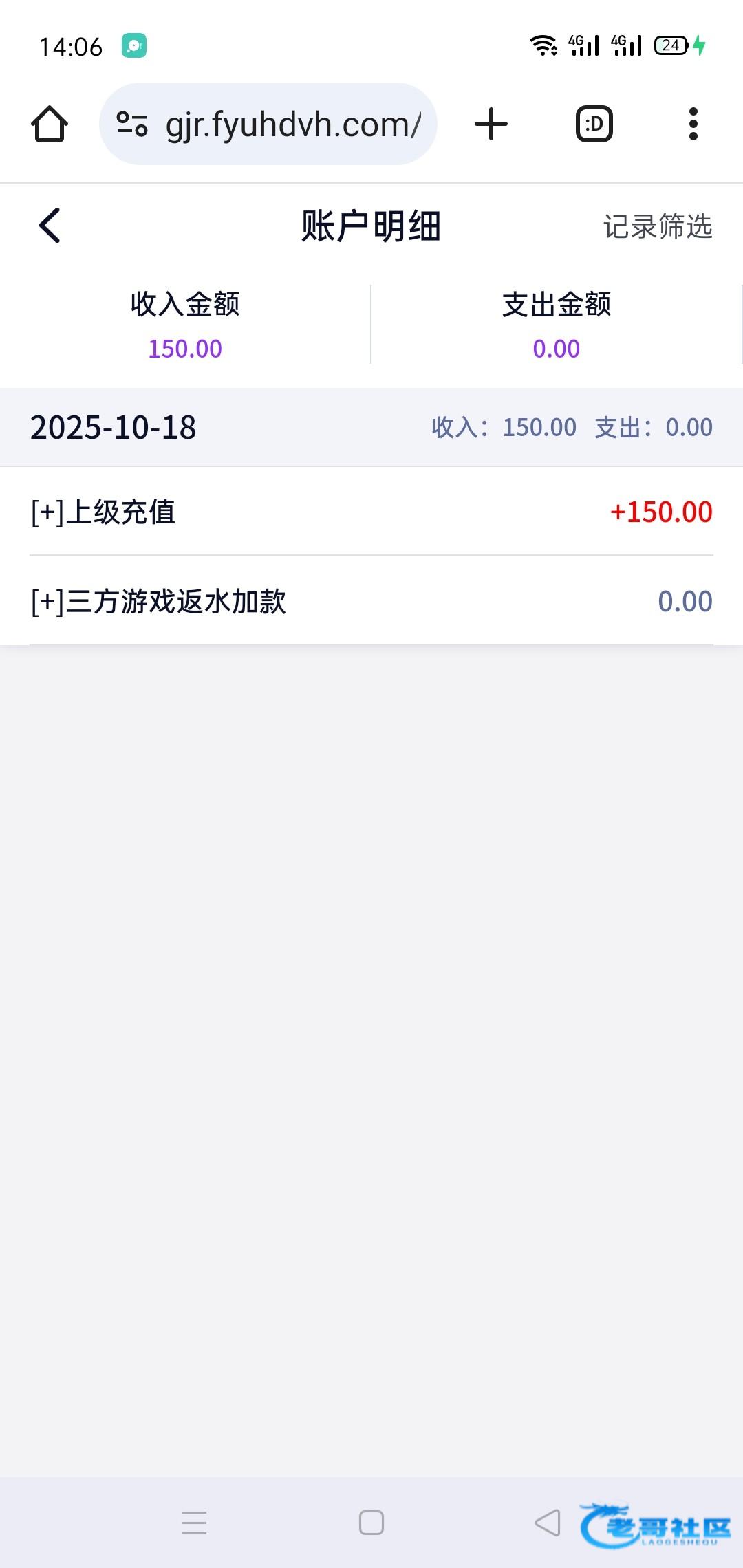Open 记录筛选 filter
This screenshot has width=743, height=1568.
657,226
